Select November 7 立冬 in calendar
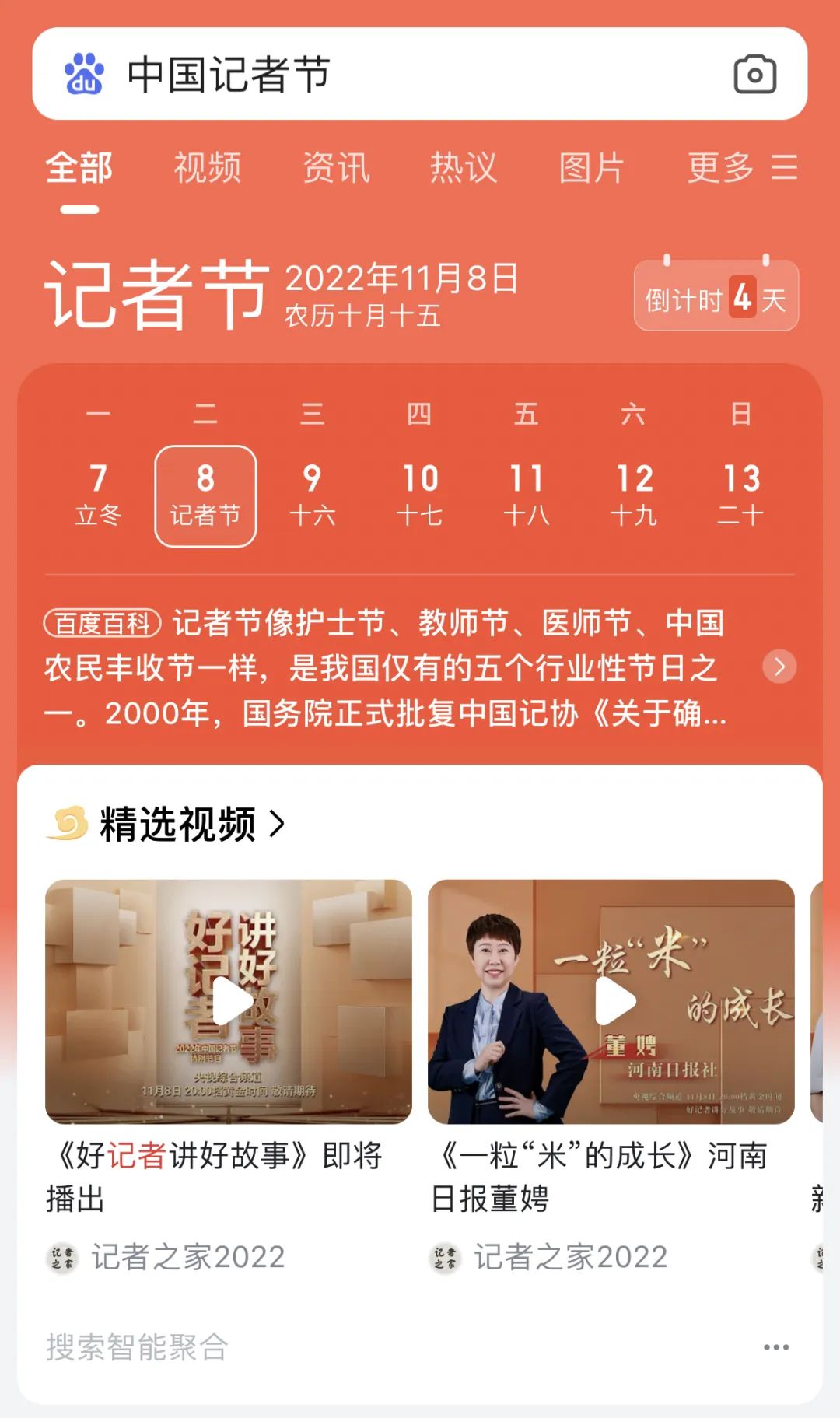The image size is (840, 1418). click(x=98, y=495)
